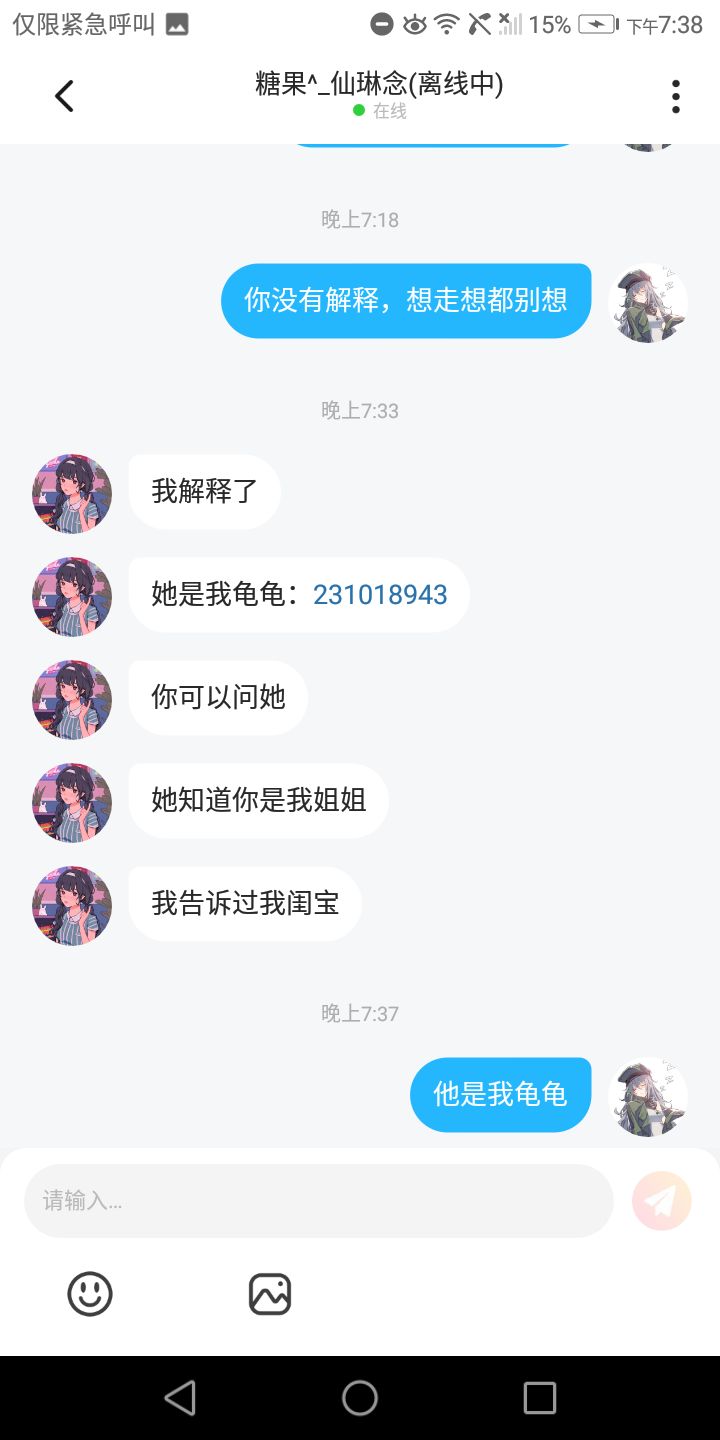
Task: Focus the 请输入 message input field
Action: click(x=318, y=1201)
